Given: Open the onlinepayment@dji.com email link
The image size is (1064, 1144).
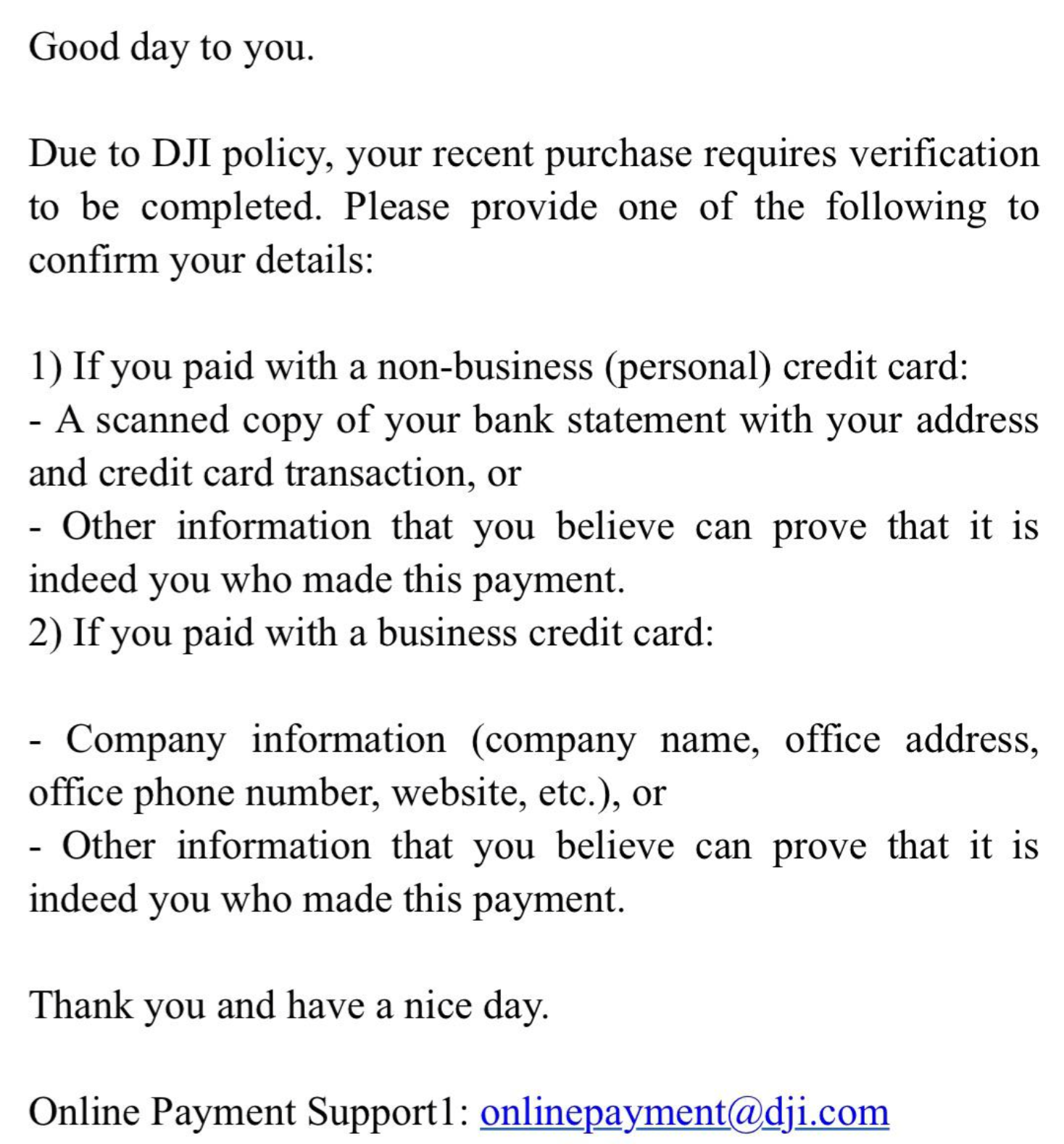Looking at the screenshot, I should coord(683,1111).
